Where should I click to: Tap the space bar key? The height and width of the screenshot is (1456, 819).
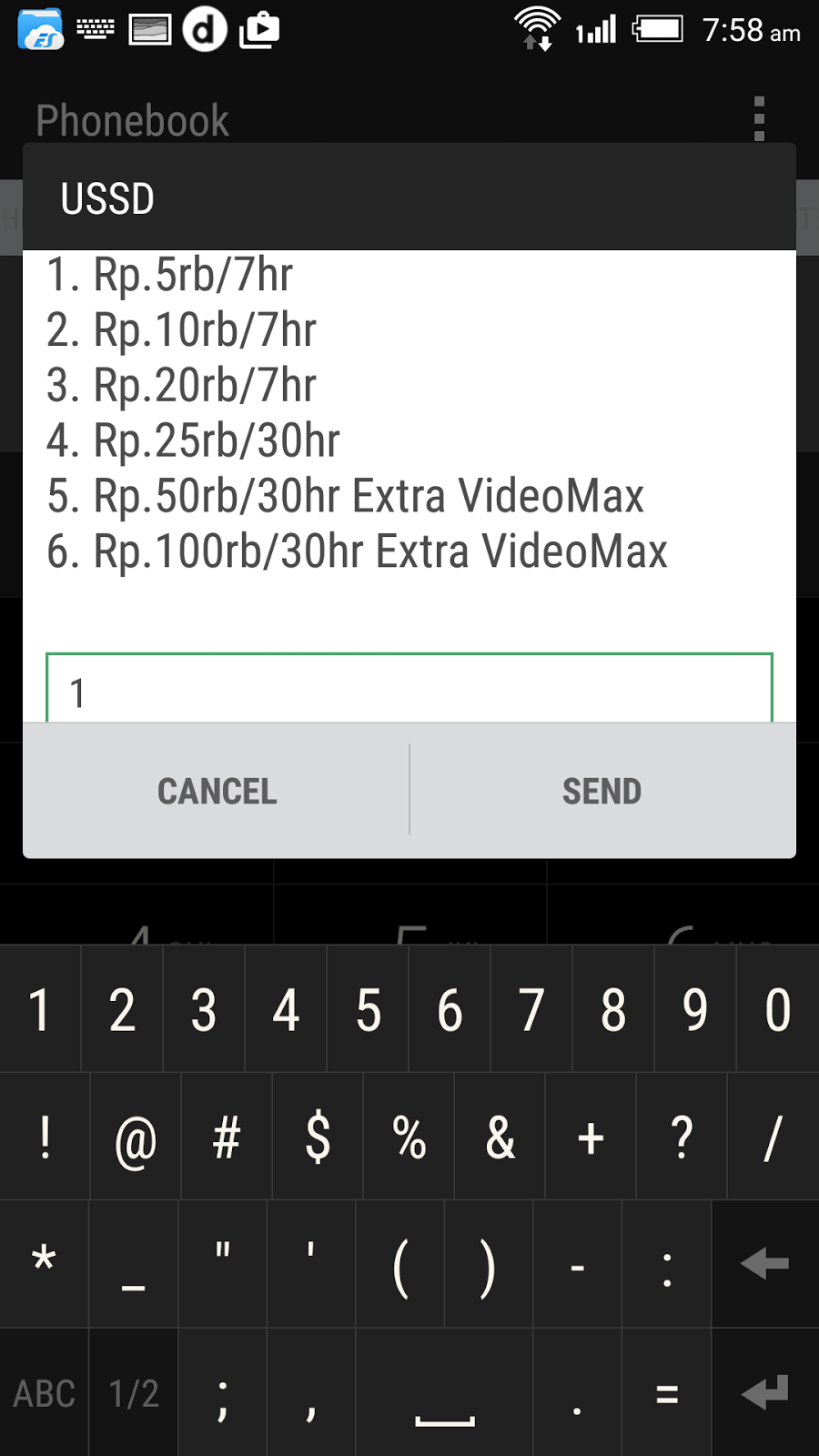coord(445,1393)
